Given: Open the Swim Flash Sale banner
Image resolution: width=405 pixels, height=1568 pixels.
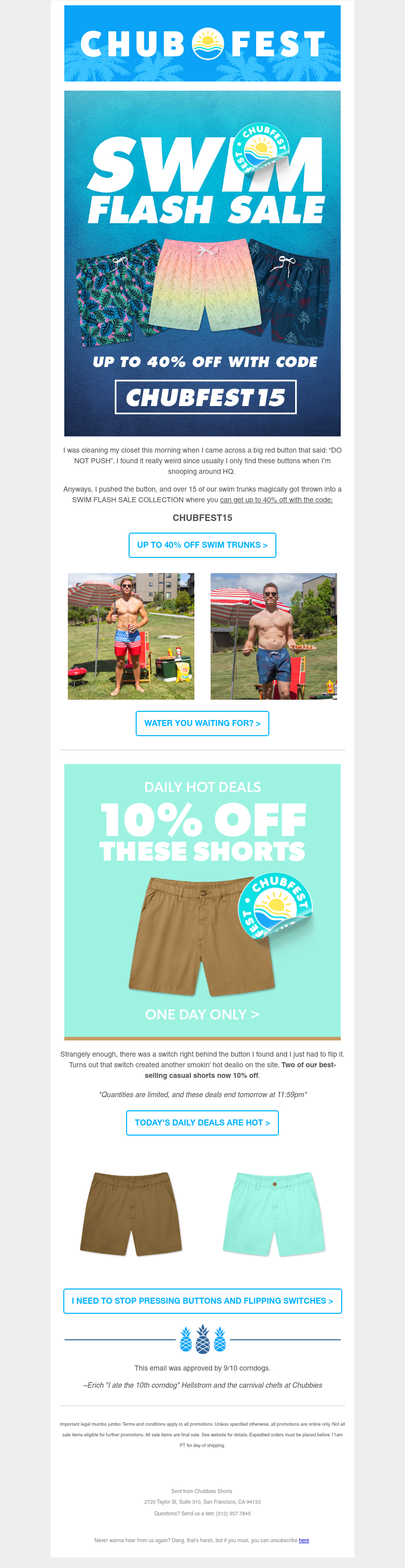Looking at the screenshot, I should coord(202,263).
